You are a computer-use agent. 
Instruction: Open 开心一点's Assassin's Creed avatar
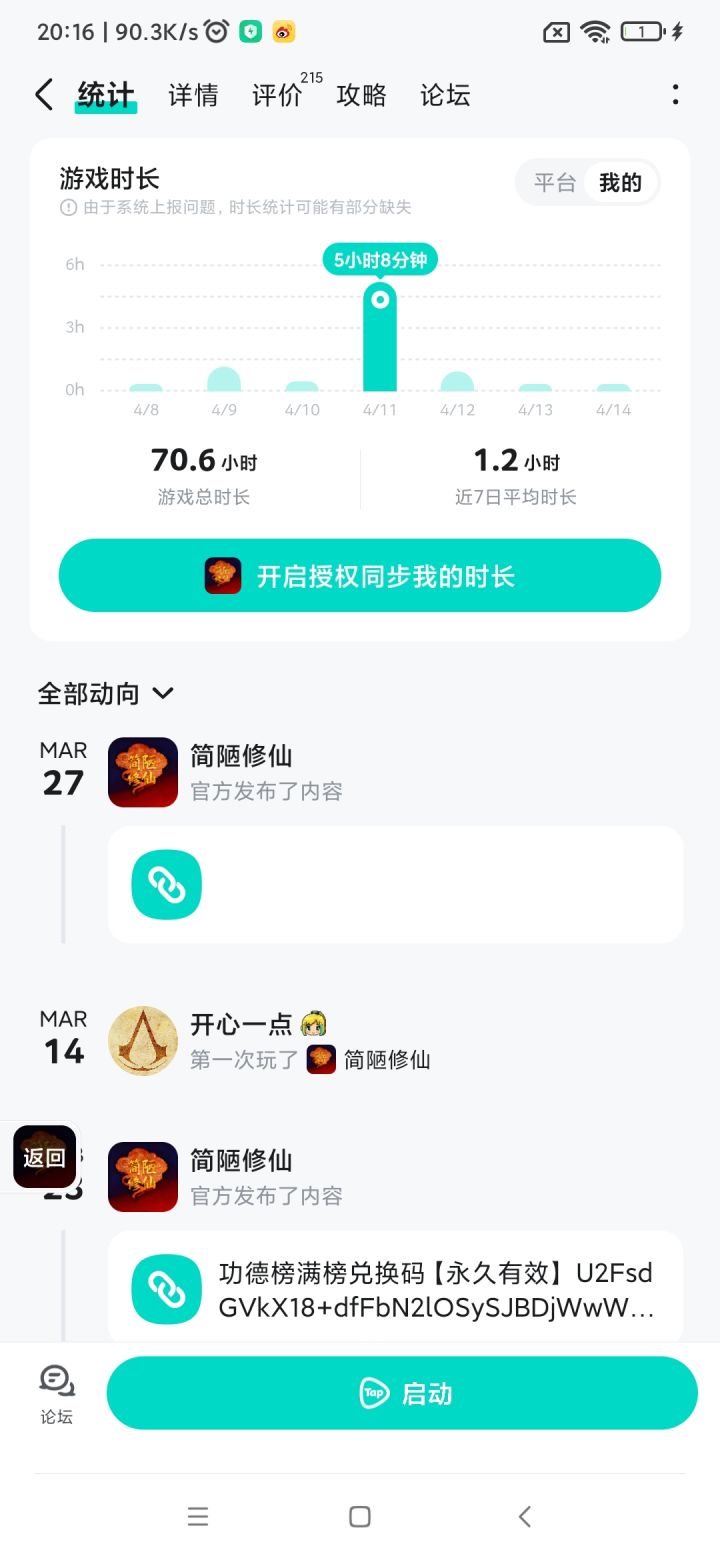(x=142, y=1040)
